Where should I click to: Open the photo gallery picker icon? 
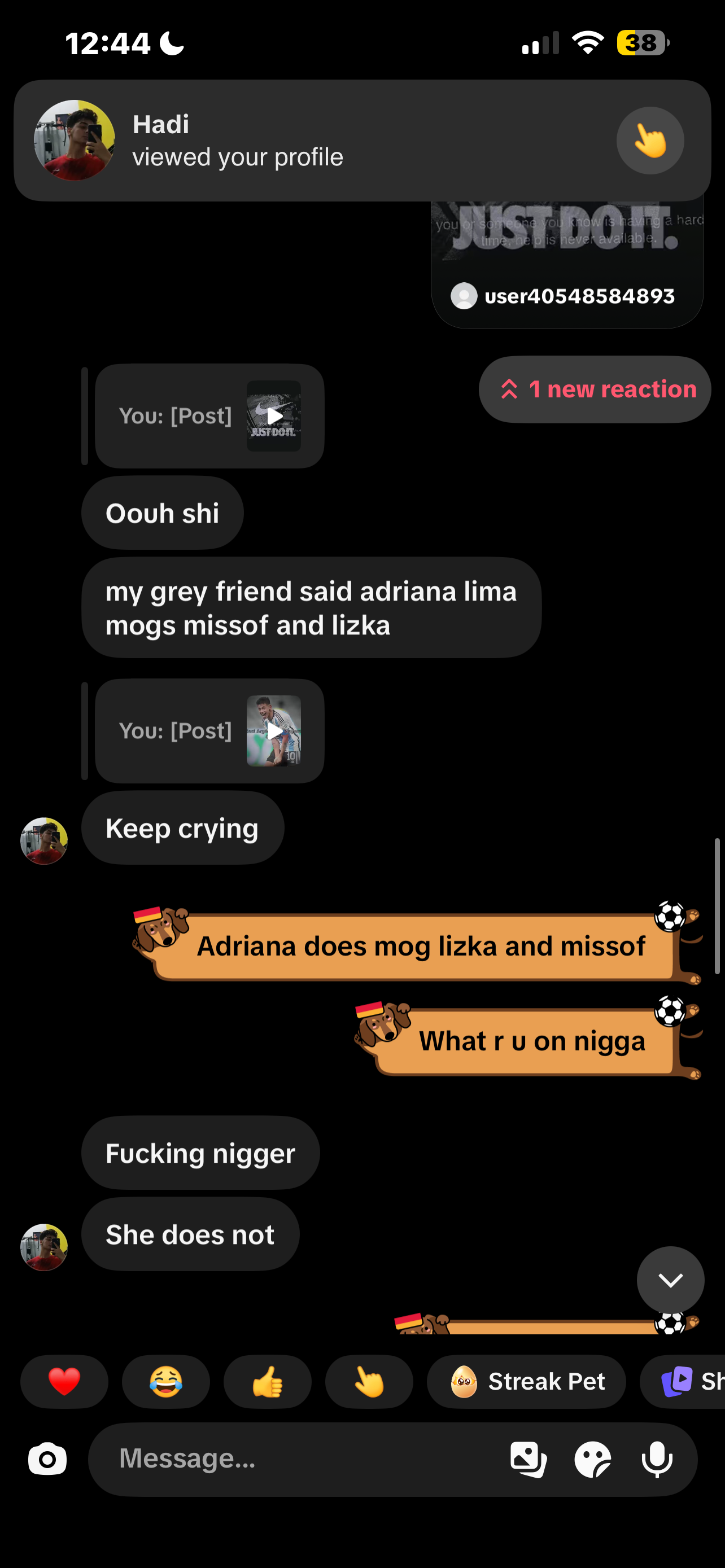(x=529, y=1459)
